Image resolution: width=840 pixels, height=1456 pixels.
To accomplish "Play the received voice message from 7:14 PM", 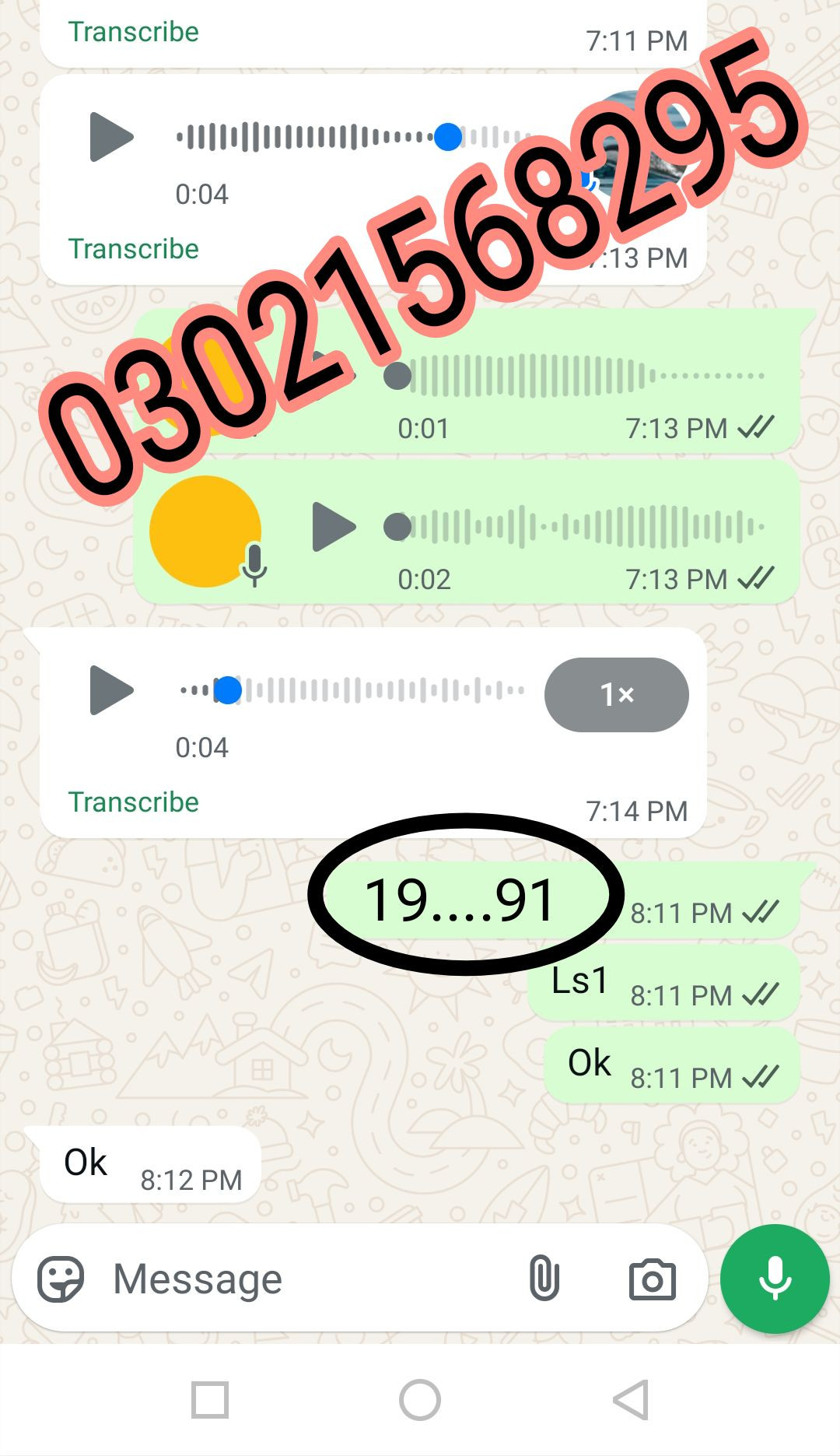I will (112, 690).
